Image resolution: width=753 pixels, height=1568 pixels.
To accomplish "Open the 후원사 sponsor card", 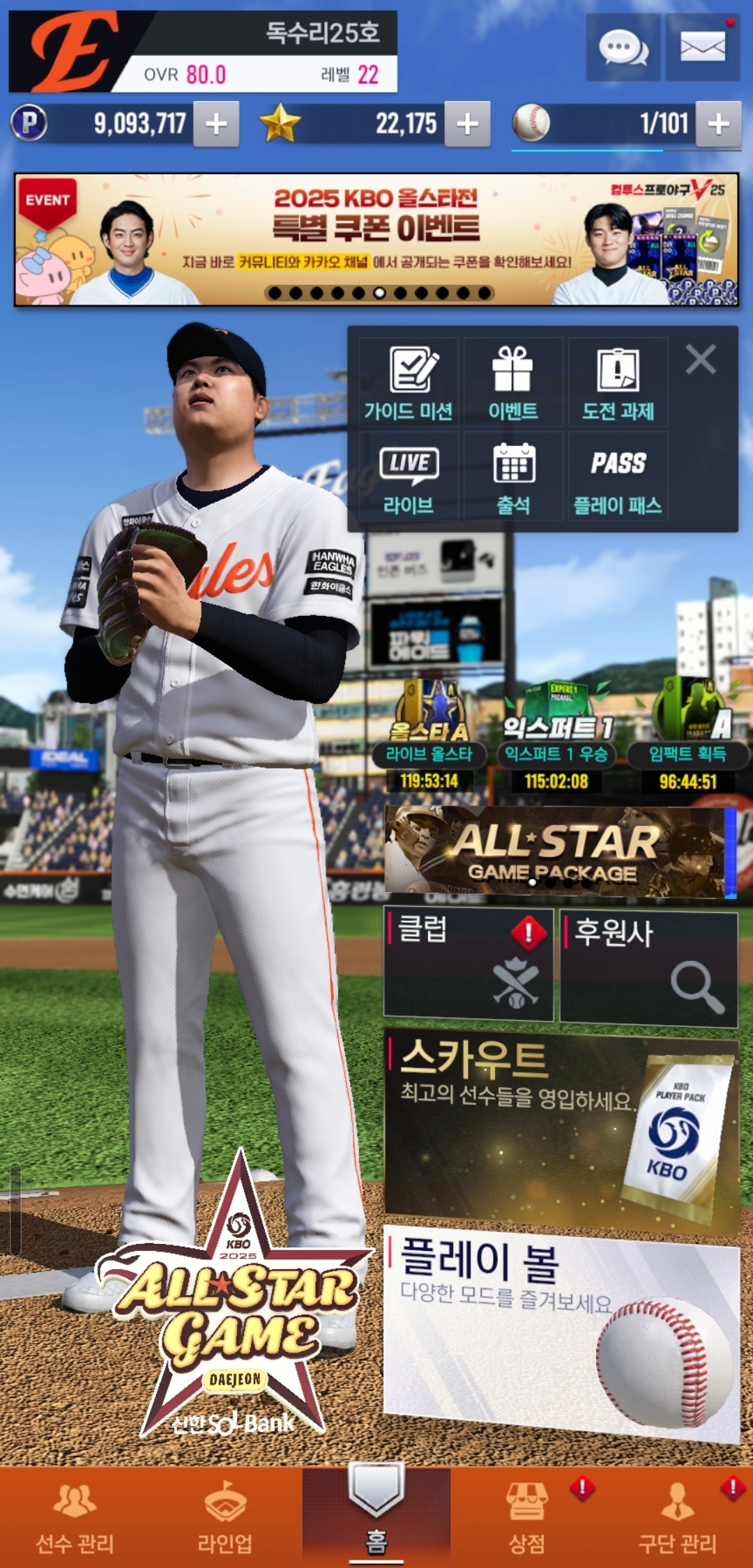I will pos(648,969).
